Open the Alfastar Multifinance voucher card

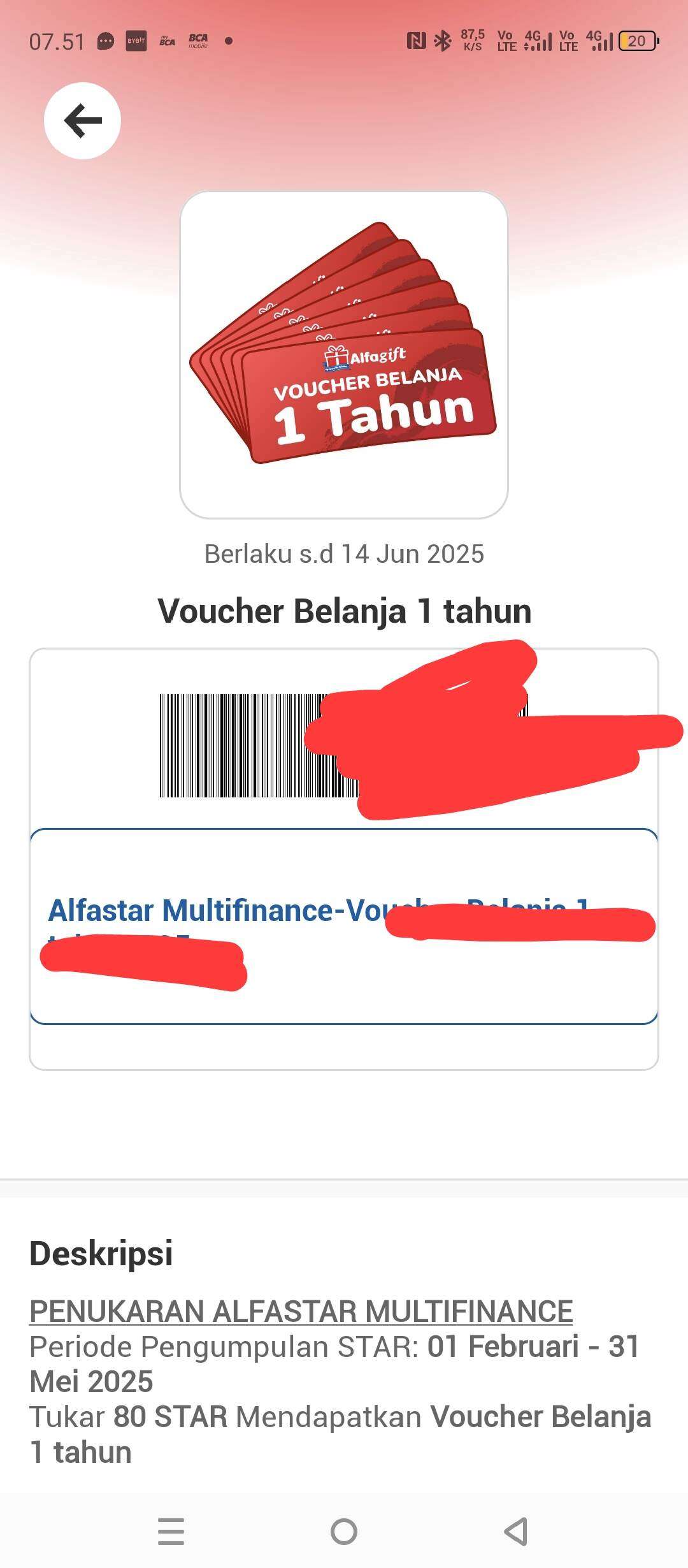tap(344, 926)
